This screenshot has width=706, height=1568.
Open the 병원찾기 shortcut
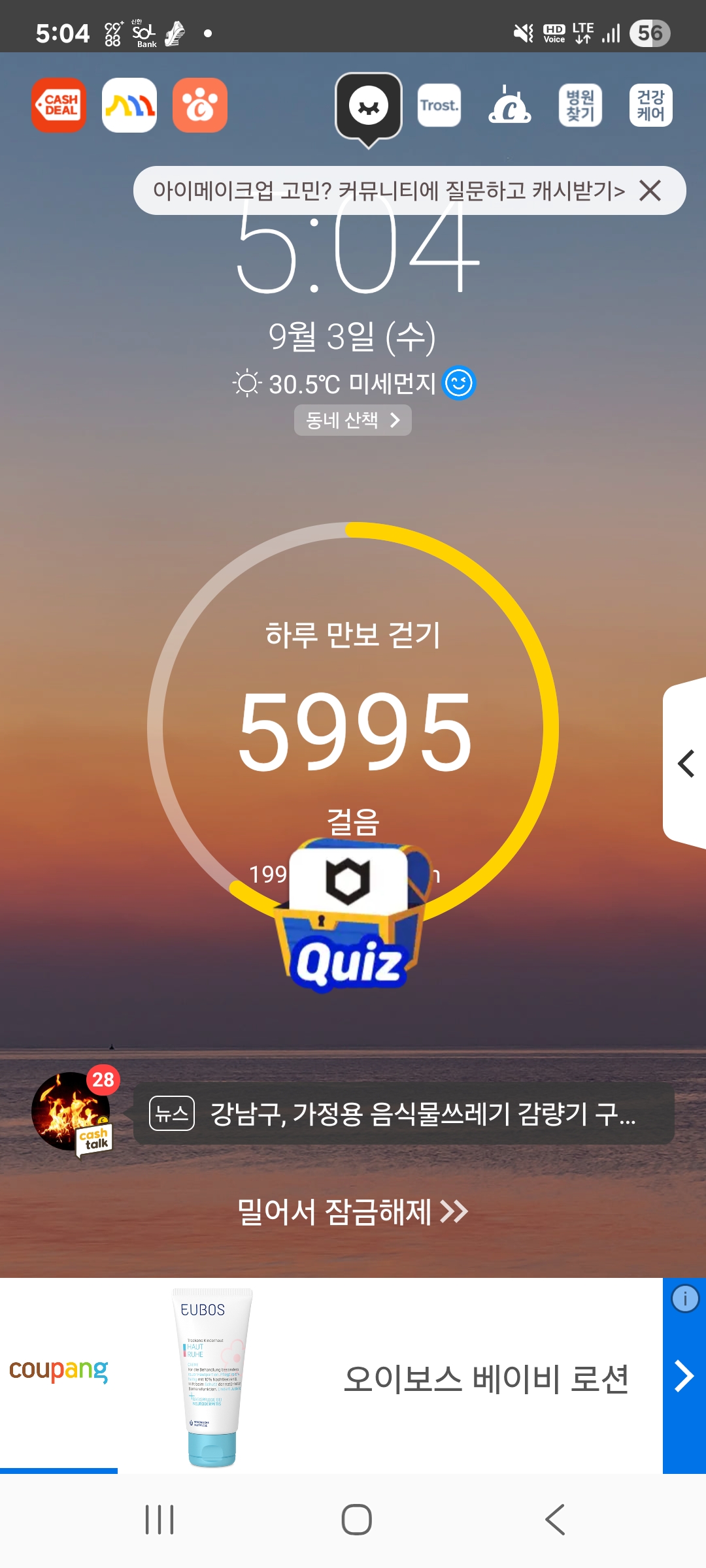pos(580,105)
